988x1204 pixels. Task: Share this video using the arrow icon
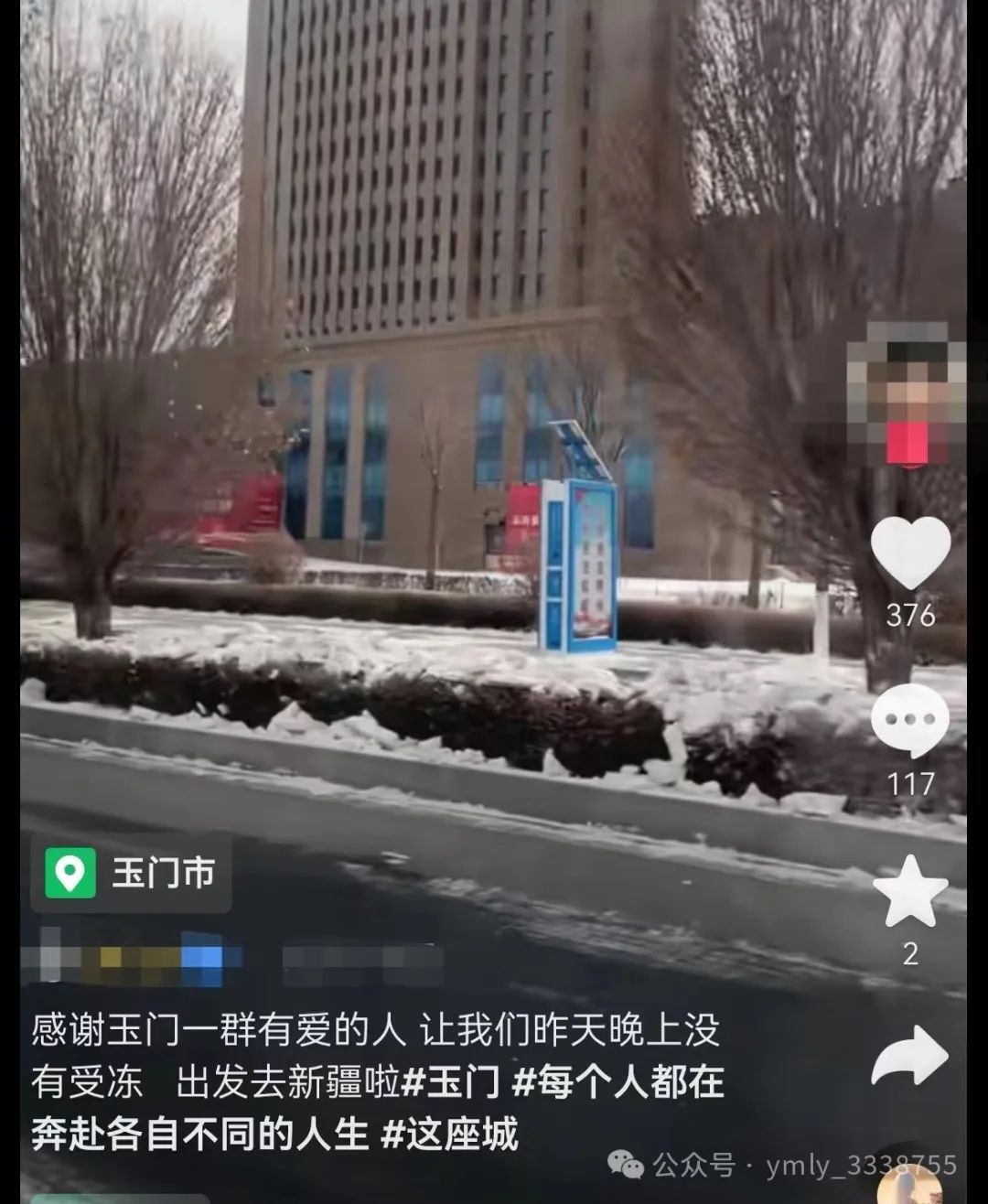point(909,1057)
